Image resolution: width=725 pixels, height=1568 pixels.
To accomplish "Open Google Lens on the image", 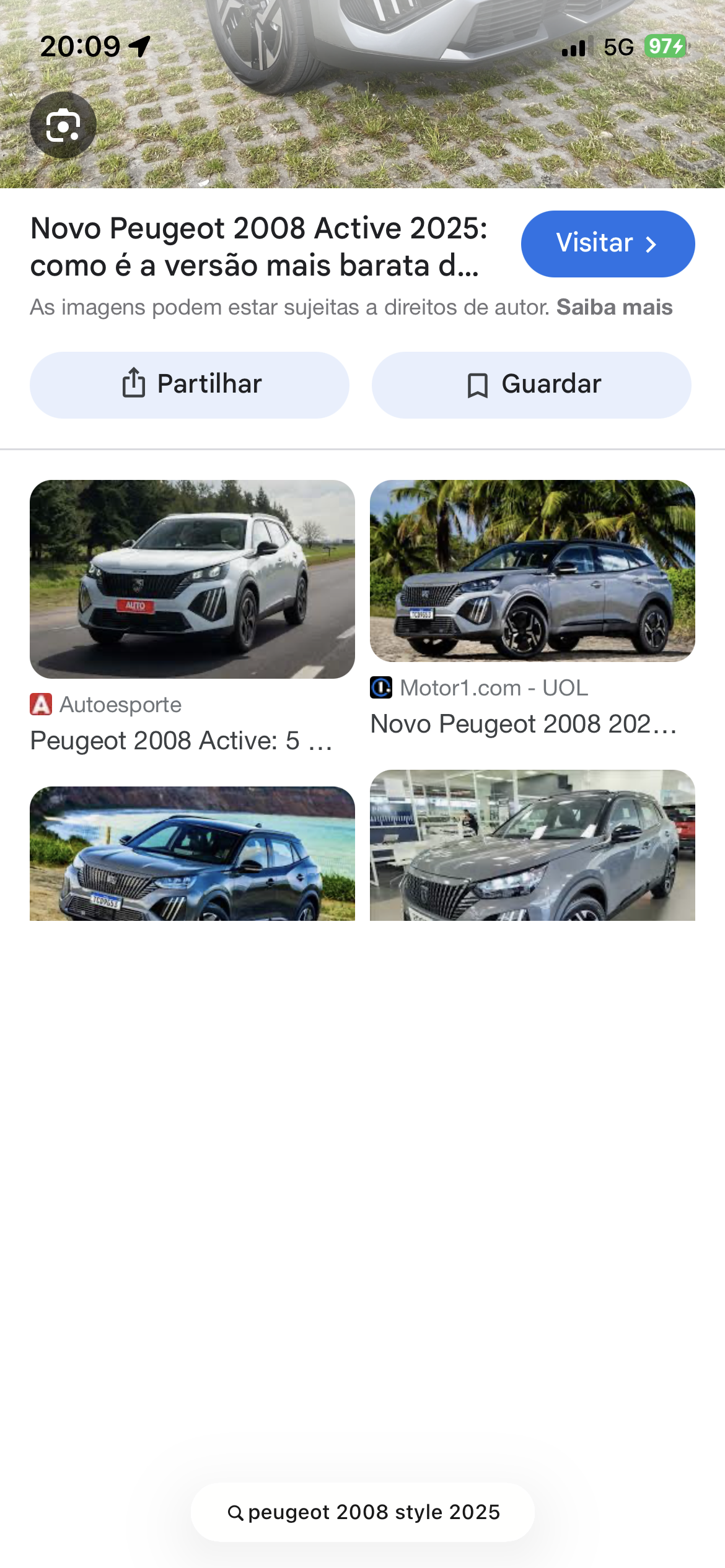I will pyautogui.click(x=63, y=126).
